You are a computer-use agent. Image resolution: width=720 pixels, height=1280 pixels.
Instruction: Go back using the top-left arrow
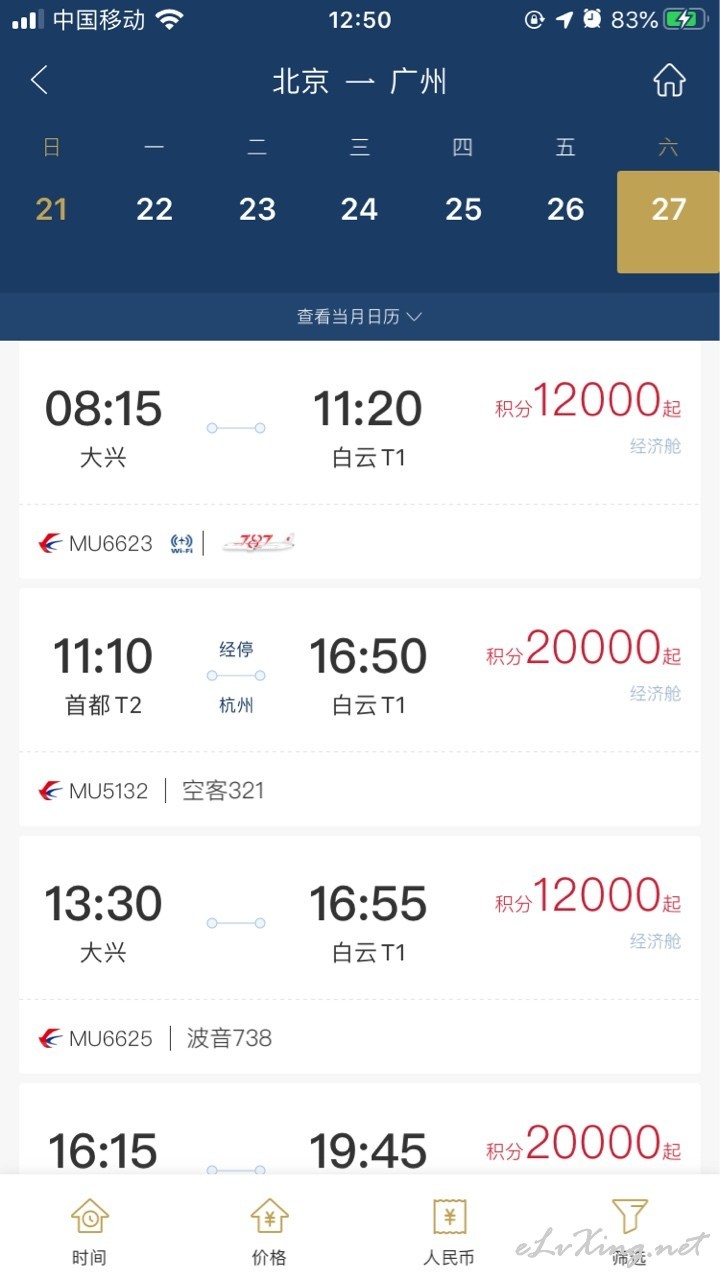(39, 80)
